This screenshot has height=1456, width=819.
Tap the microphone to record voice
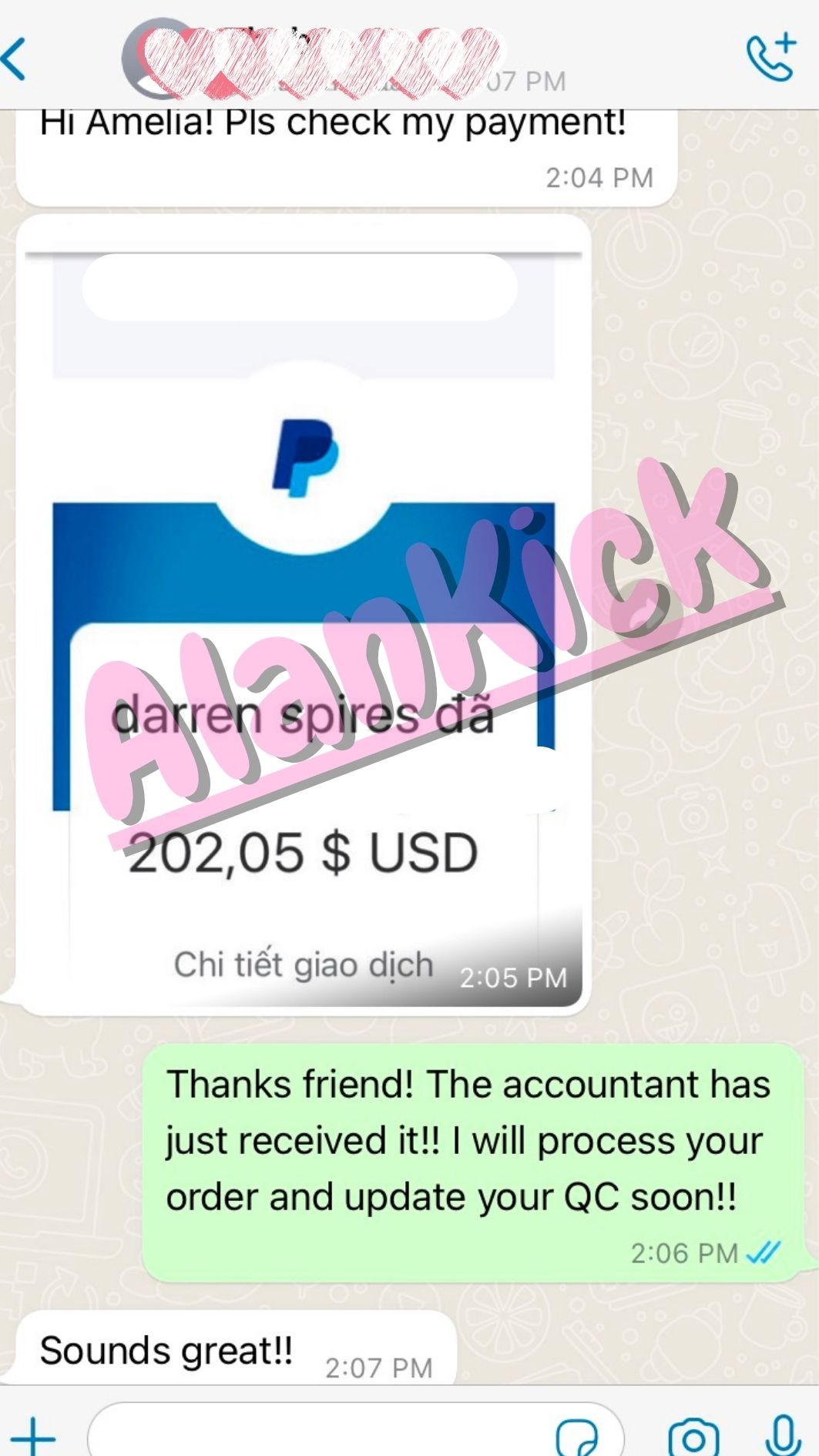point(783,1436)
